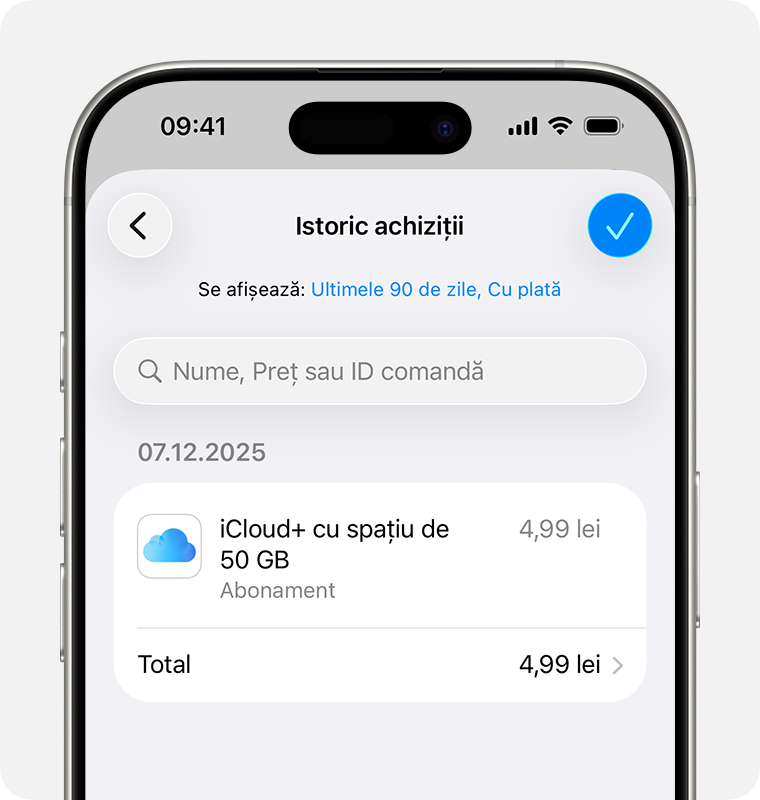
Task: Tap the search magnifier icon
Action: [150, 371]
